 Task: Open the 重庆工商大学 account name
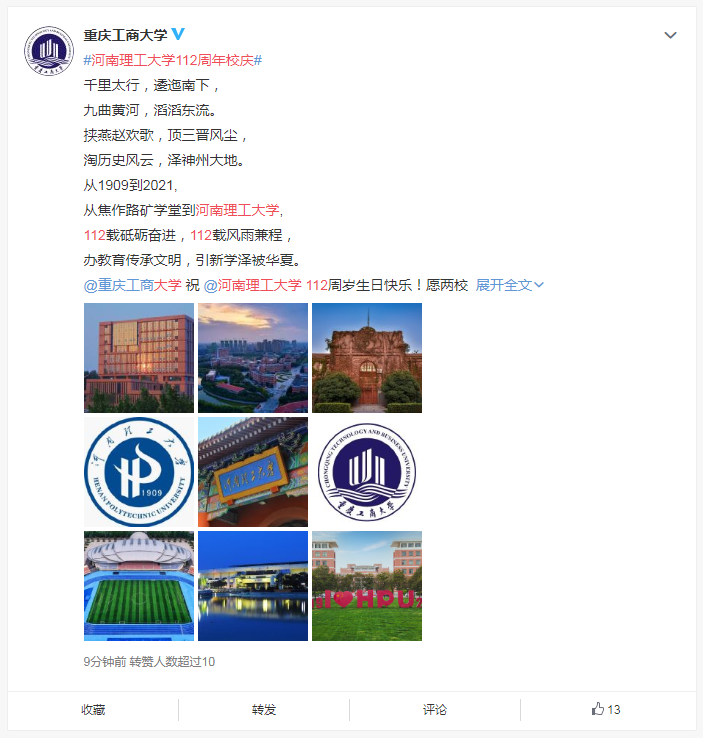[125, 36]
